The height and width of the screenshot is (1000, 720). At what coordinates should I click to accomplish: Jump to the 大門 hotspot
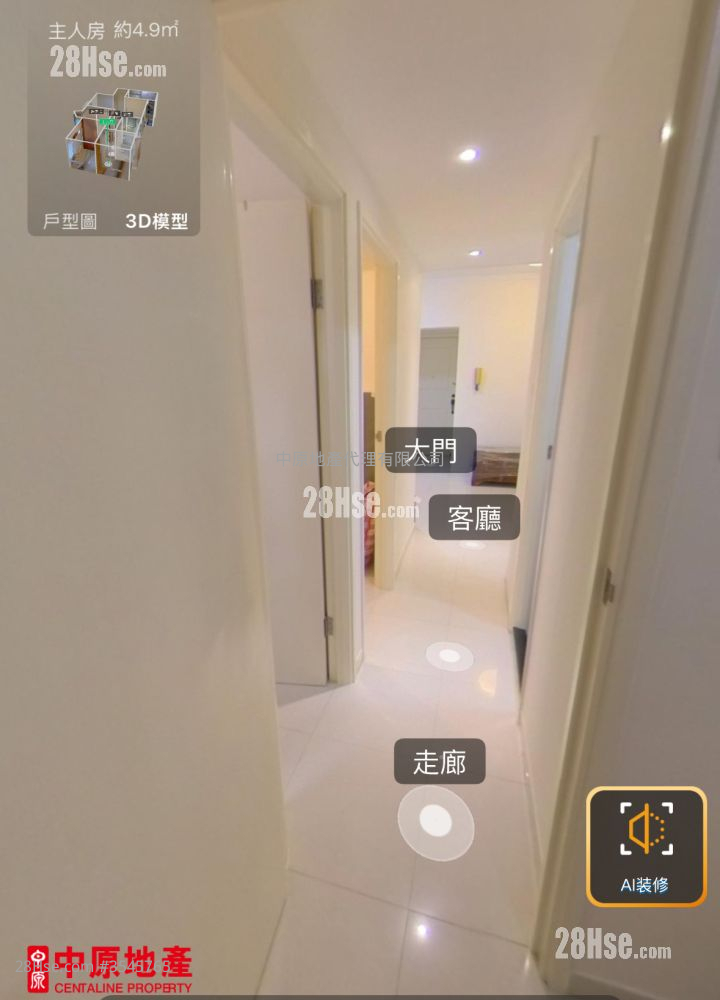431,449
